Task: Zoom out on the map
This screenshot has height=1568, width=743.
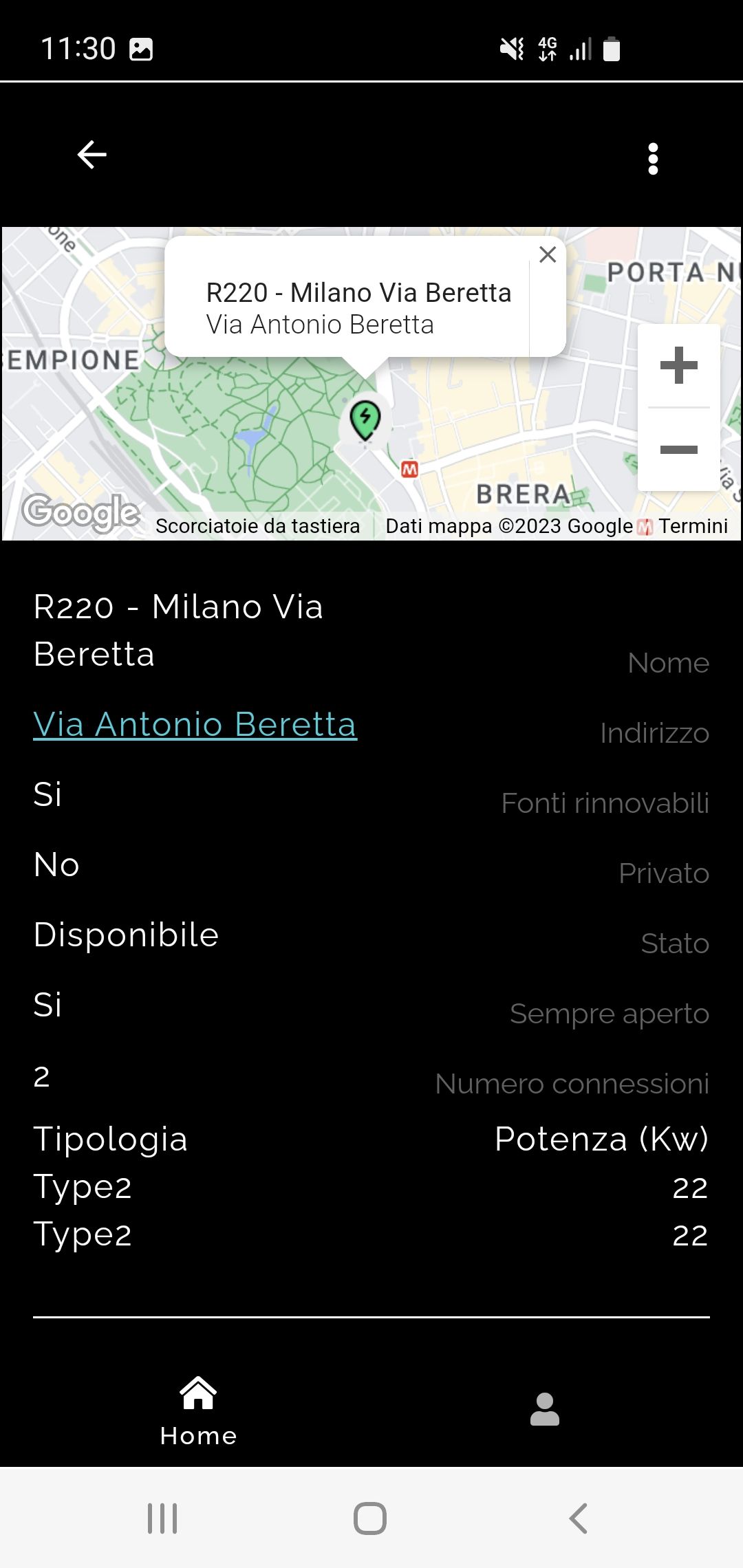Action: point(678,450)
